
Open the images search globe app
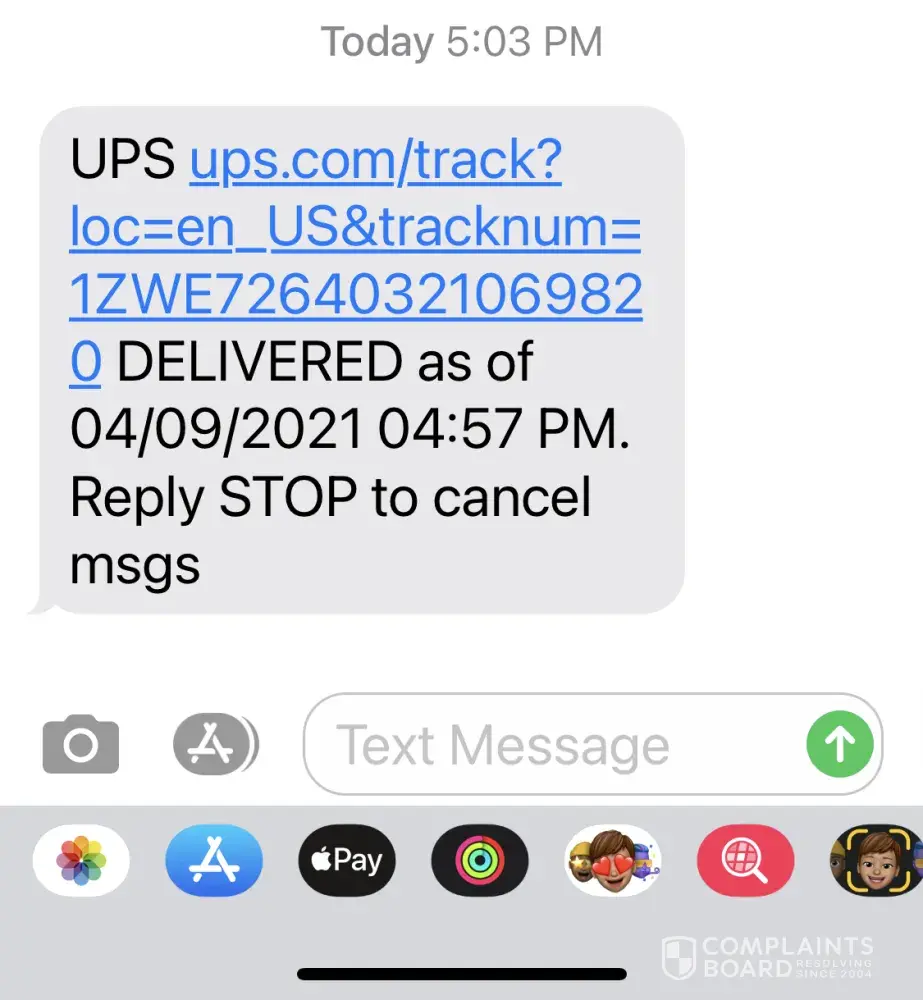point(745,861)
